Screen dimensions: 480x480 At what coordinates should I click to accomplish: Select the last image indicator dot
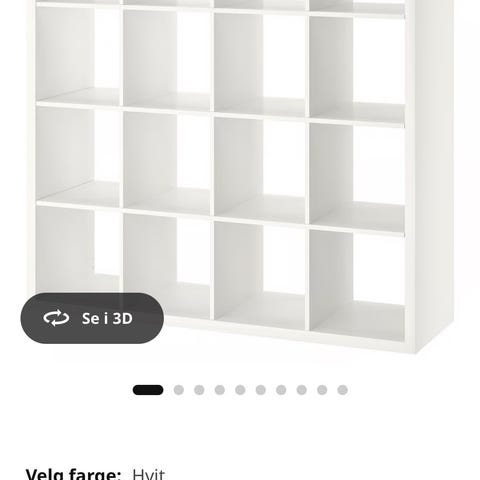pyautogui.click(x=343, y=390)
